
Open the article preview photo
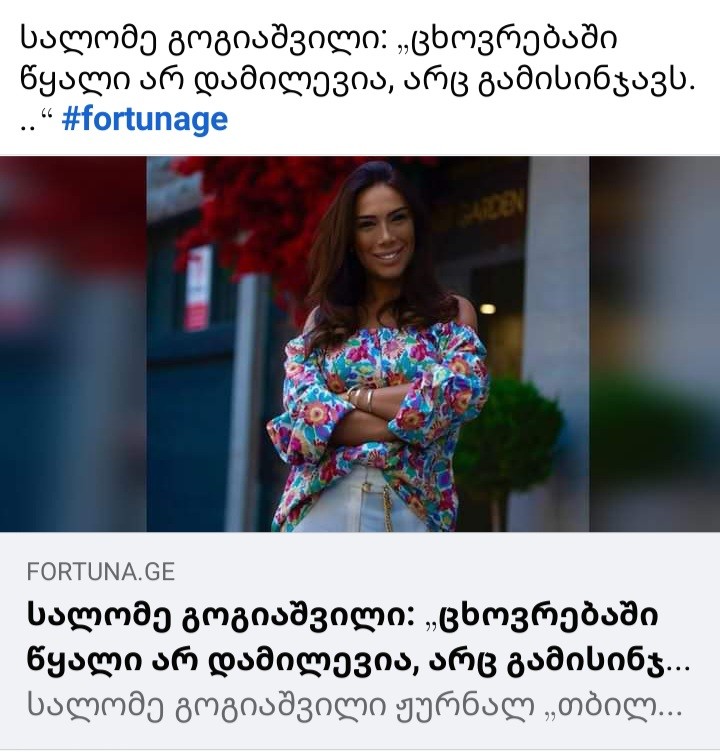pyautogui.click(x=360, y=345)
